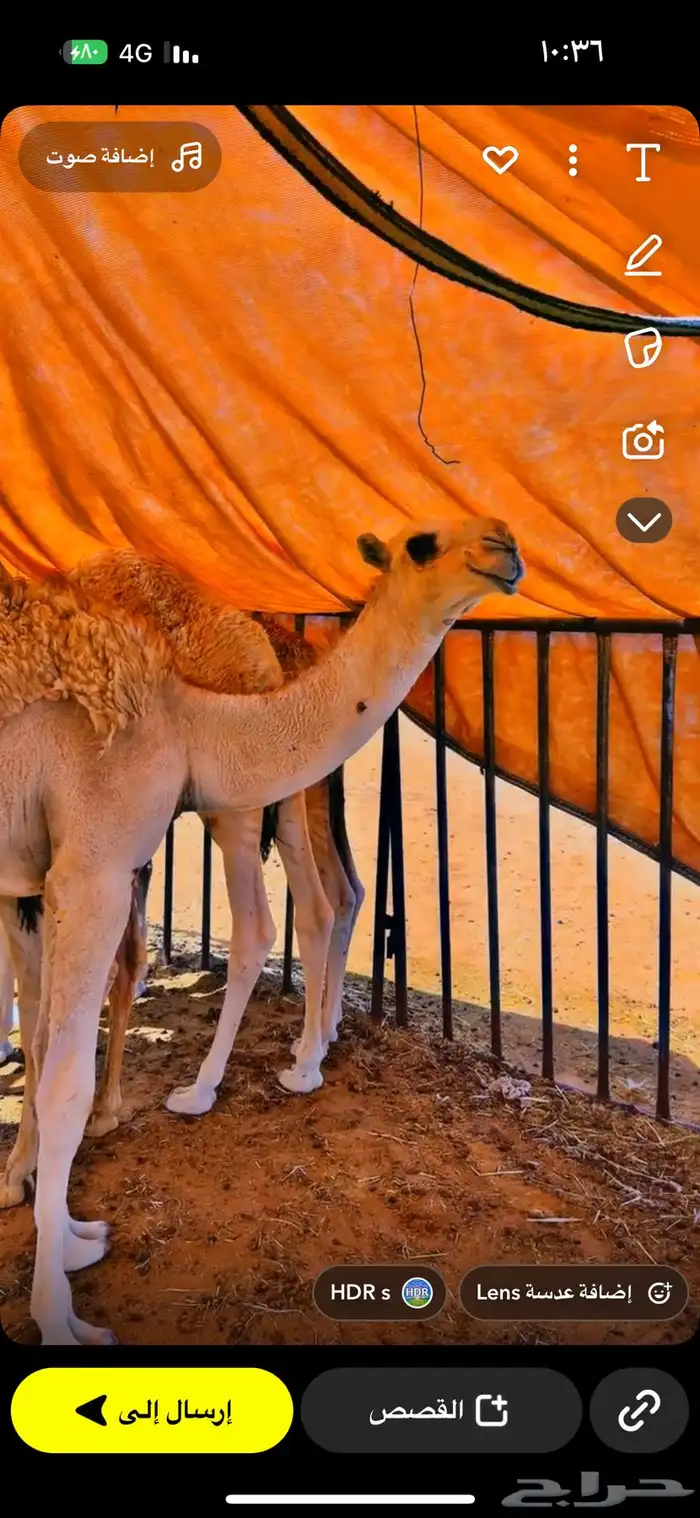Tap the HDR s lens chip

click(380, 1292)
